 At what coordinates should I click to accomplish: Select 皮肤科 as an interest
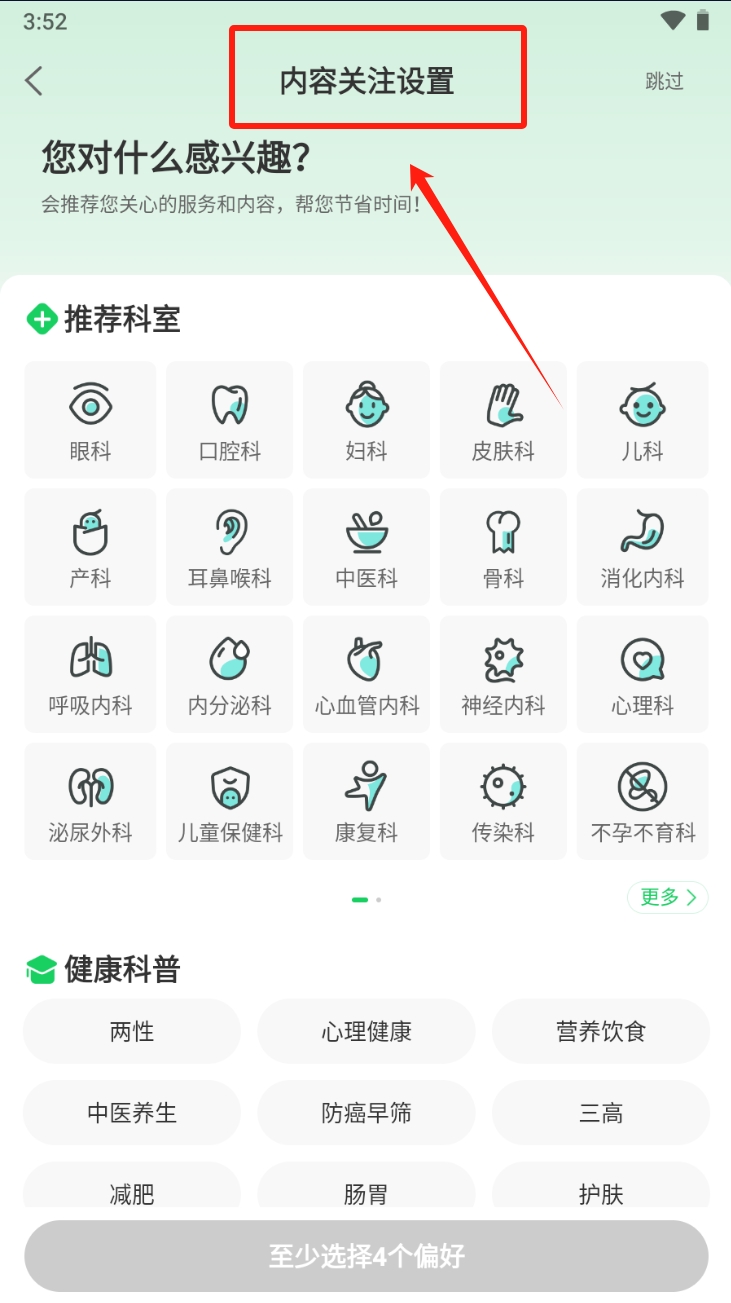[x=503, y=420]
